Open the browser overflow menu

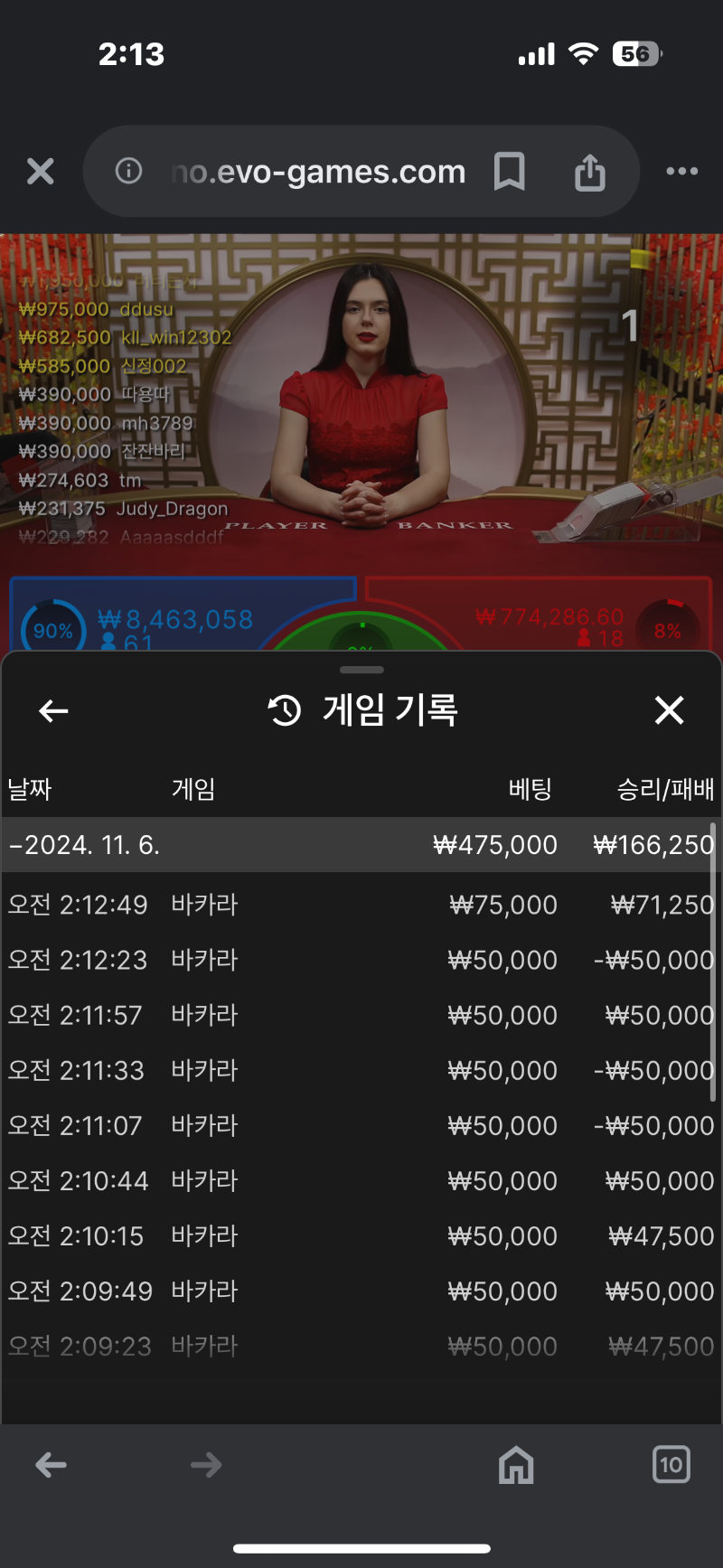coord(681,171)
